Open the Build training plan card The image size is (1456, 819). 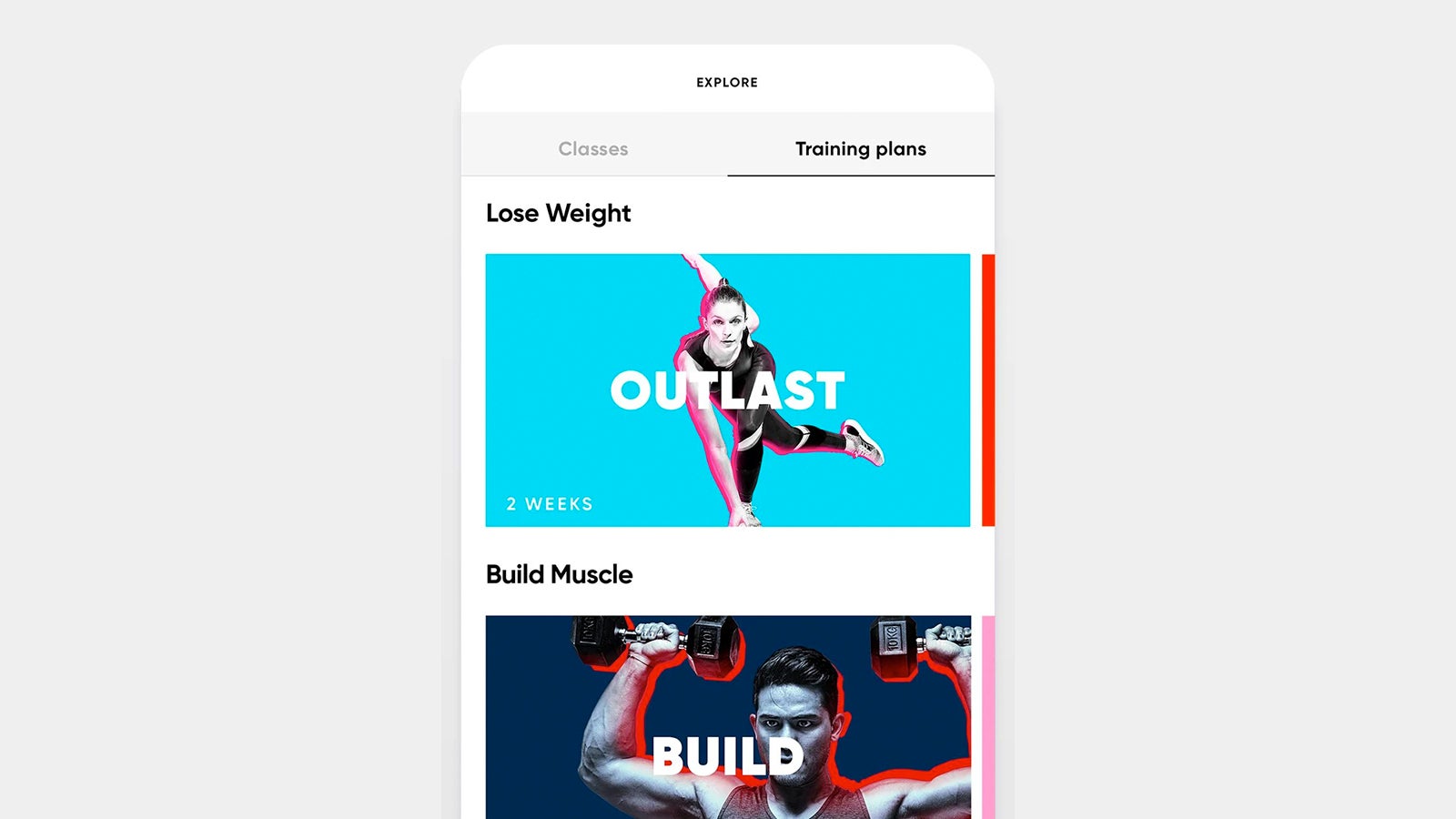click(x=727, y=717)
